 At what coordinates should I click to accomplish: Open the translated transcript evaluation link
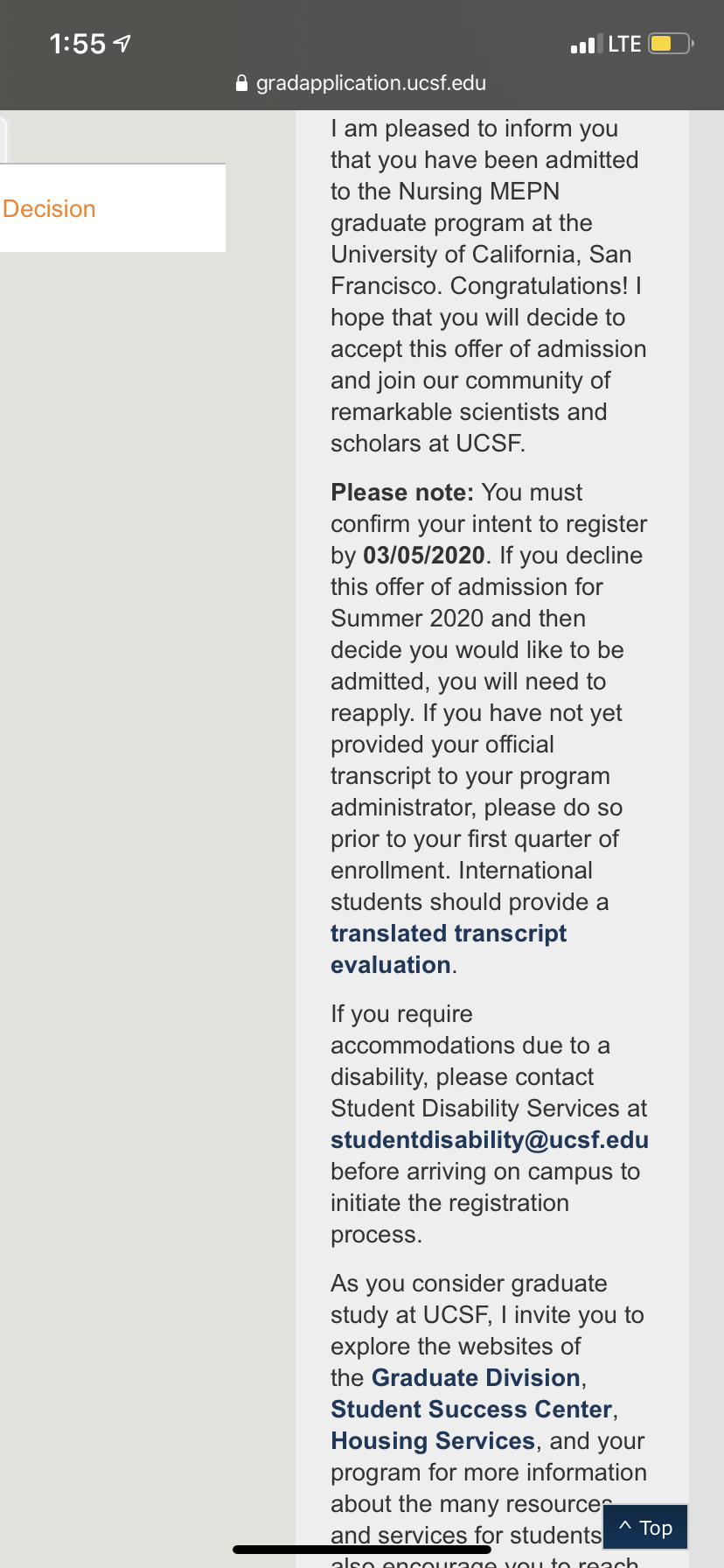(x=449, y=949)
